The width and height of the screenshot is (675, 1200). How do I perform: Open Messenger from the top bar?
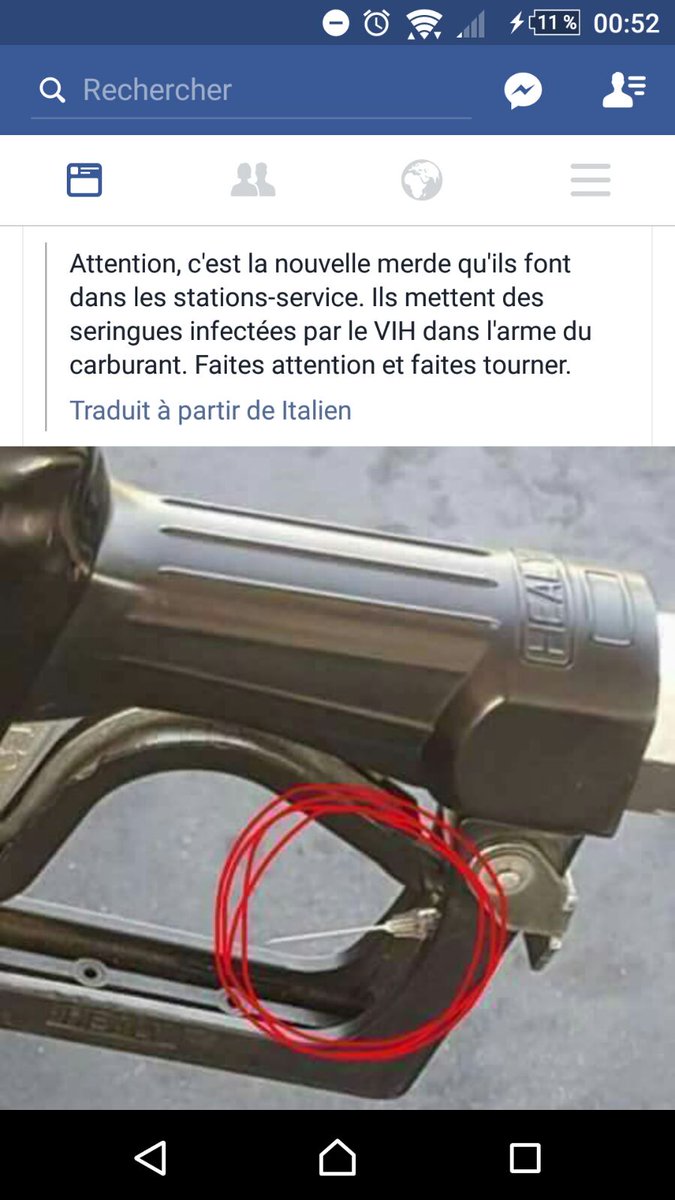click(523, 91)
